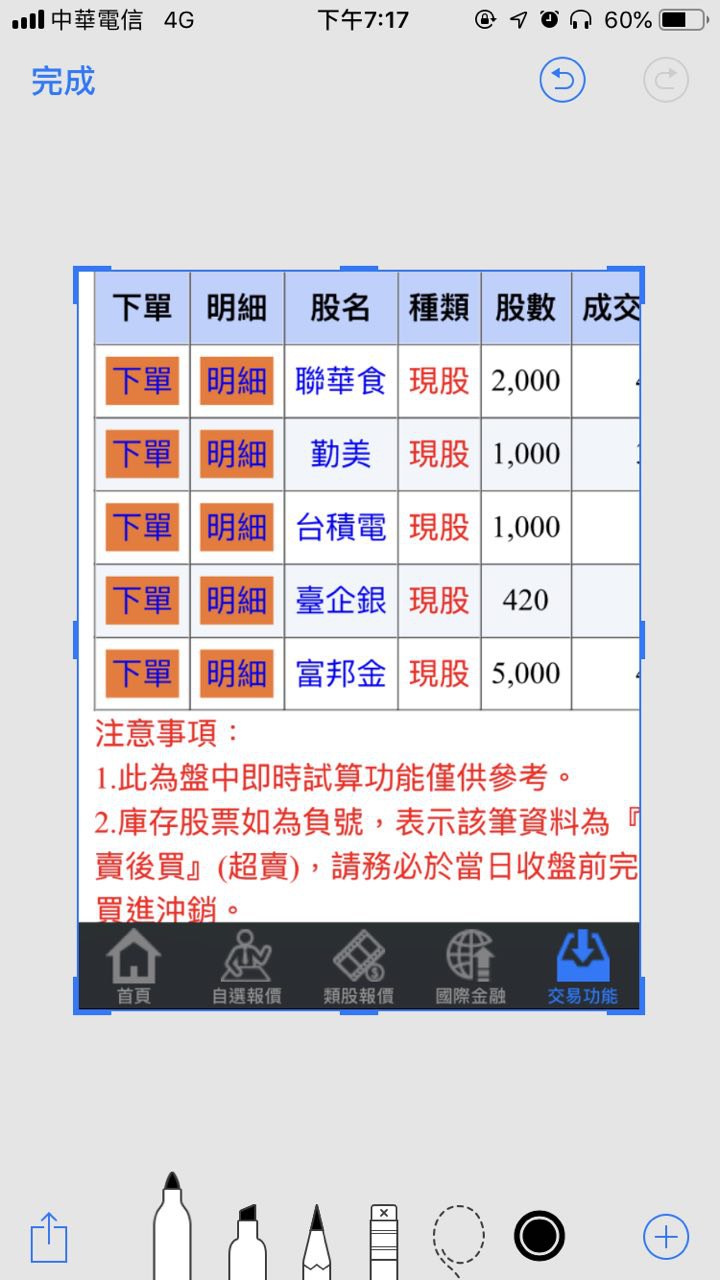
Task: Switch to the eraser tool
Action: (385, 1240)
